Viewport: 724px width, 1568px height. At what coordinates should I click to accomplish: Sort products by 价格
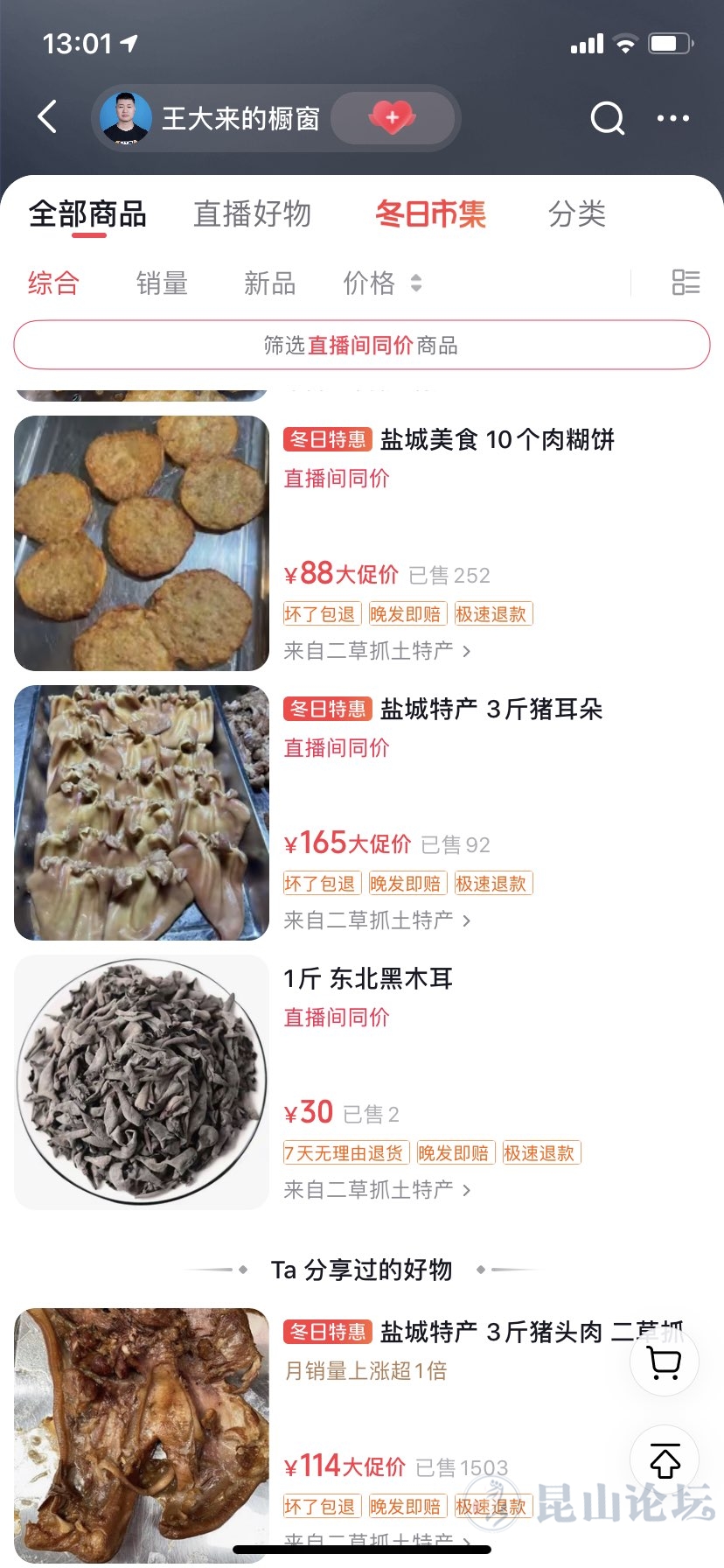[381, 283]
